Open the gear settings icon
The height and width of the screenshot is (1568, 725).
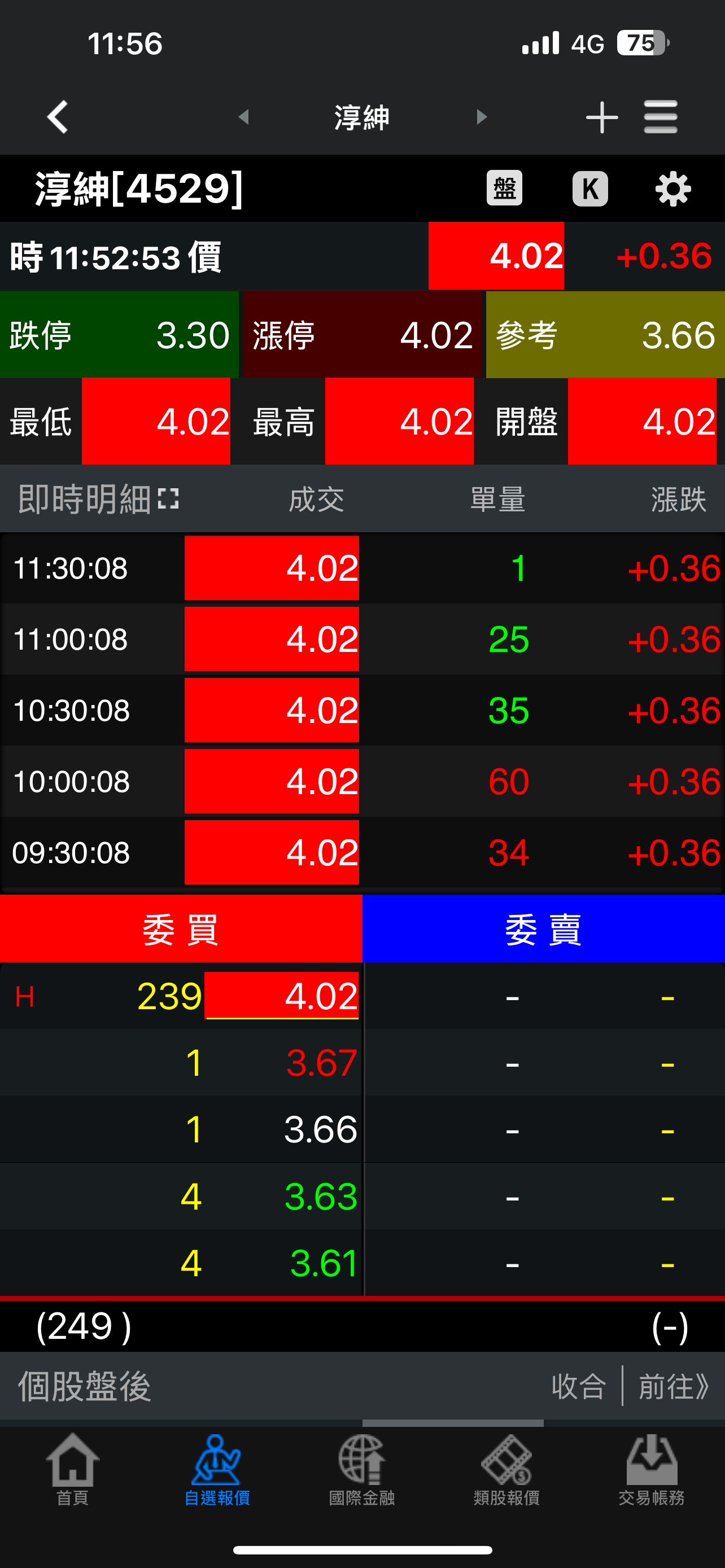[x=672, y=189]
